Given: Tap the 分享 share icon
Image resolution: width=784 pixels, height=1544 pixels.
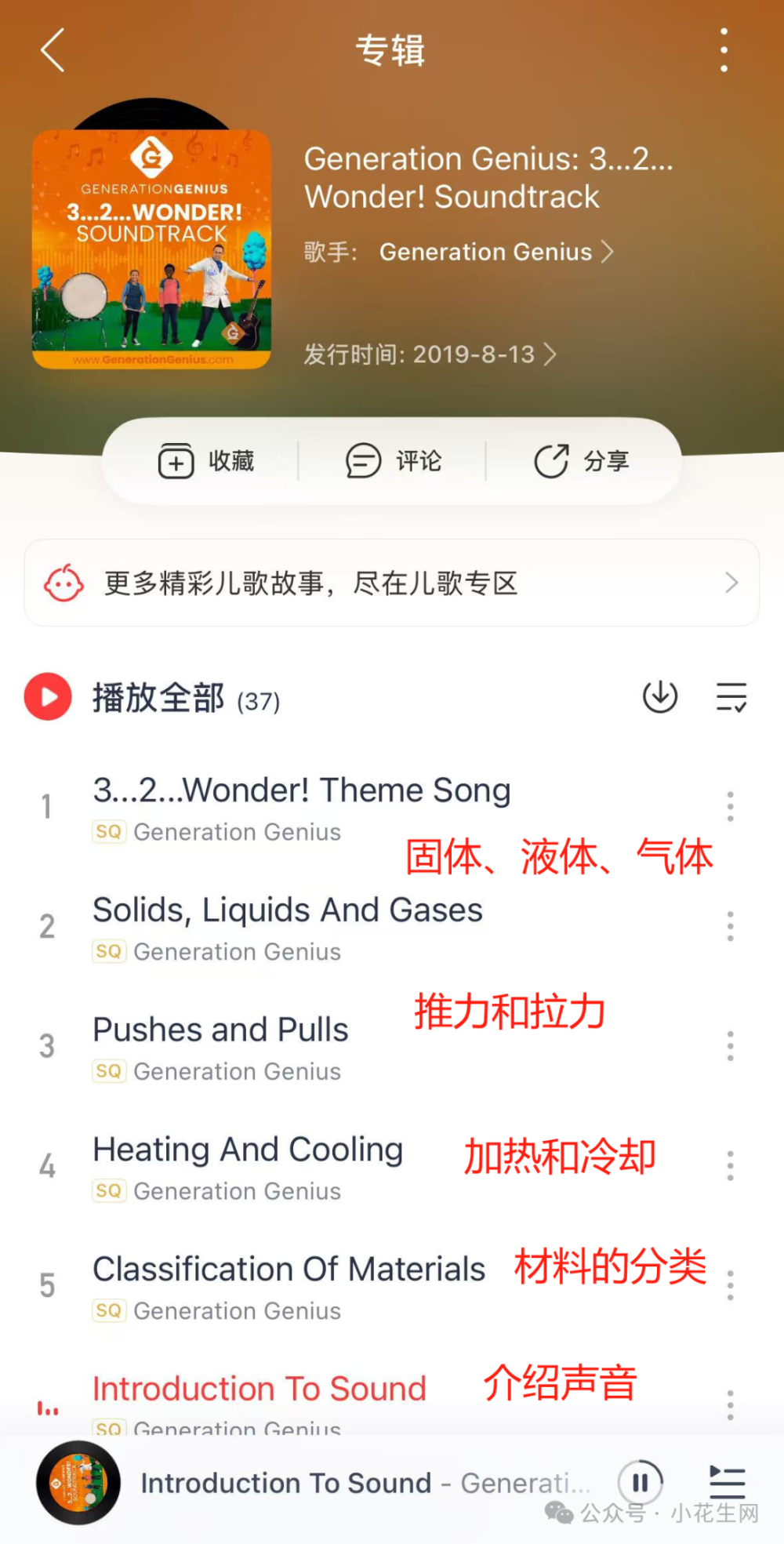Looking at the screenshot, I should pos(580,460).
